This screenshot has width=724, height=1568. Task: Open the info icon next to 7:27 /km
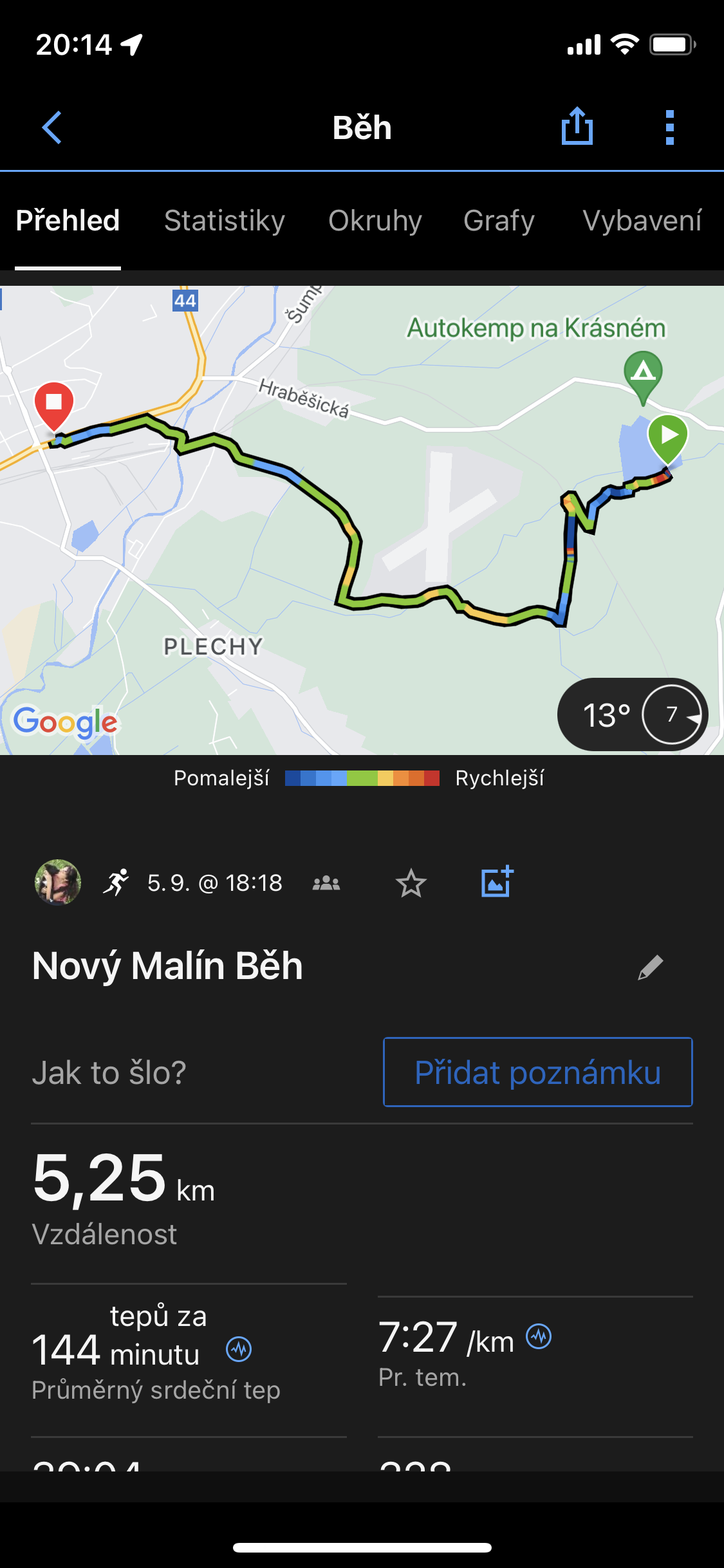[x=539, y=1337]
